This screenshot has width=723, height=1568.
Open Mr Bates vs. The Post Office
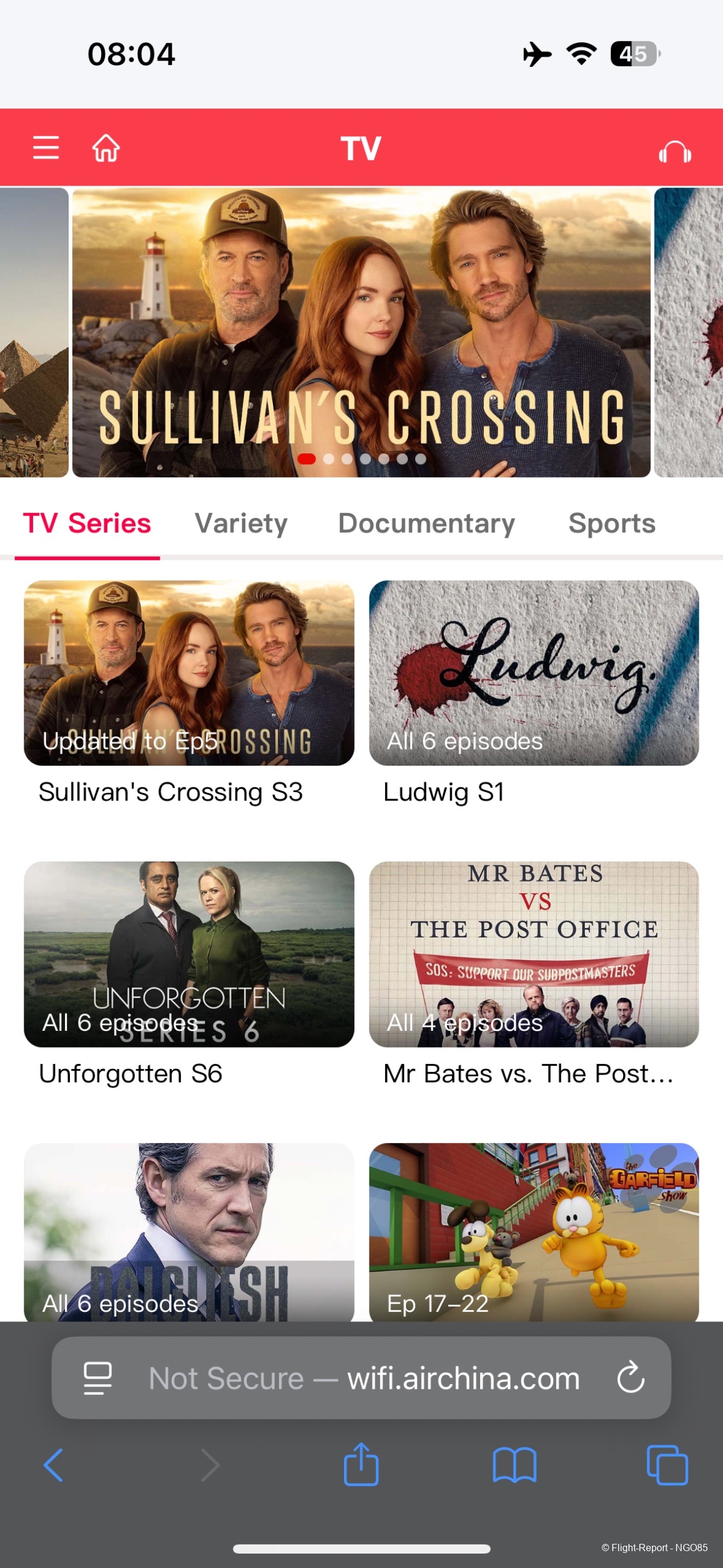[534, 954]
